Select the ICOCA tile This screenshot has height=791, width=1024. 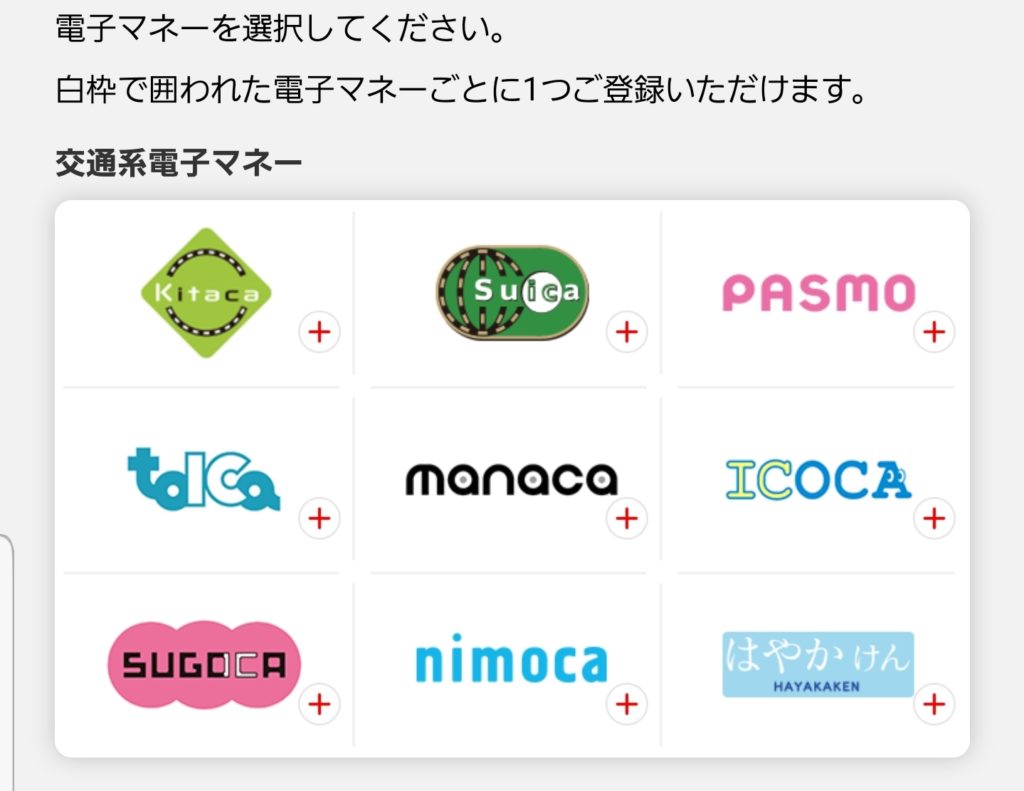(818, 480)
